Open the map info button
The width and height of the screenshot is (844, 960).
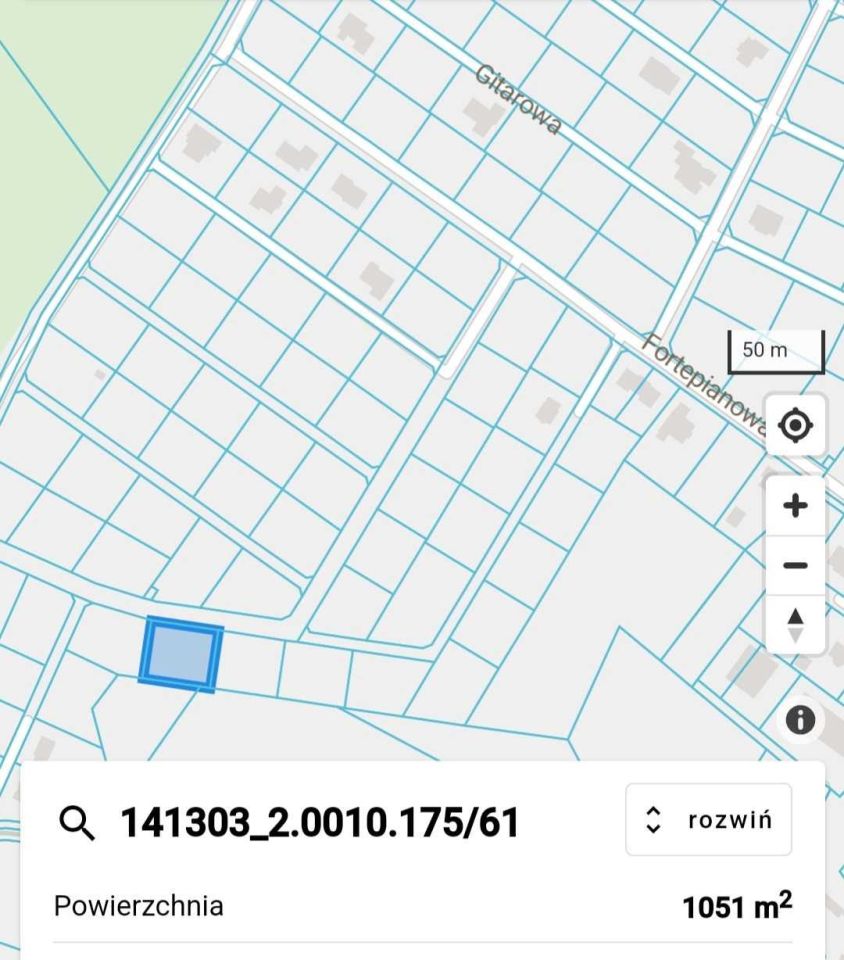[800, 719]
